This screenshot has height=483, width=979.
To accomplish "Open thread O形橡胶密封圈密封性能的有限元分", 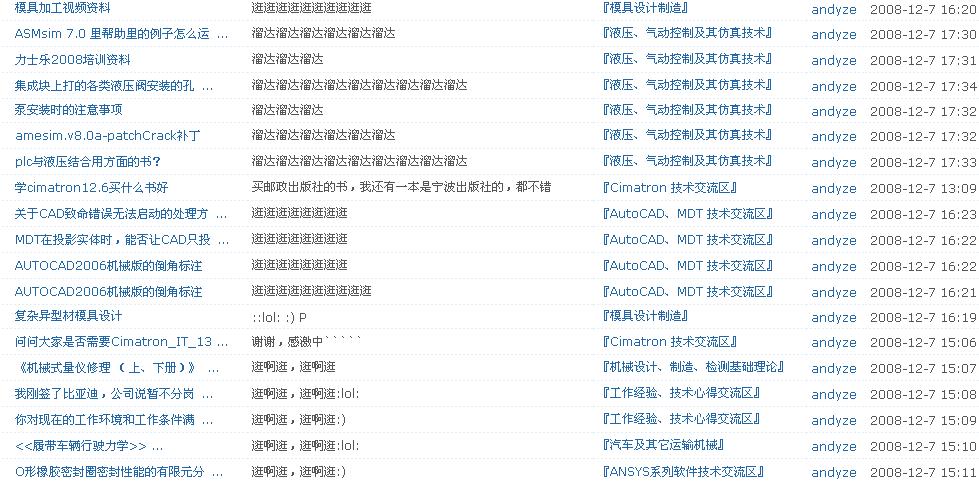I will (109, 471).
